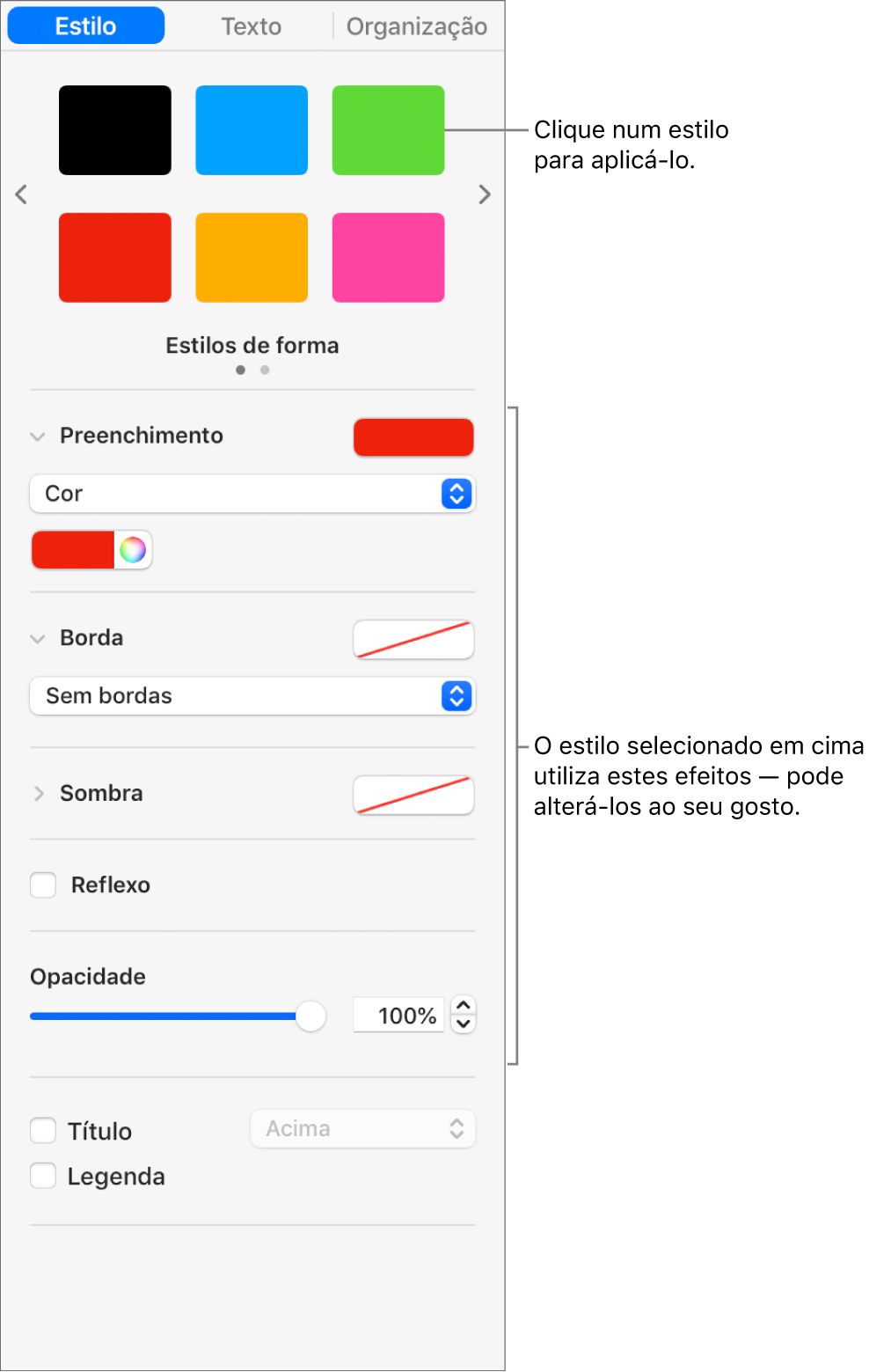Check the Título checkbox

[43, 1130]
